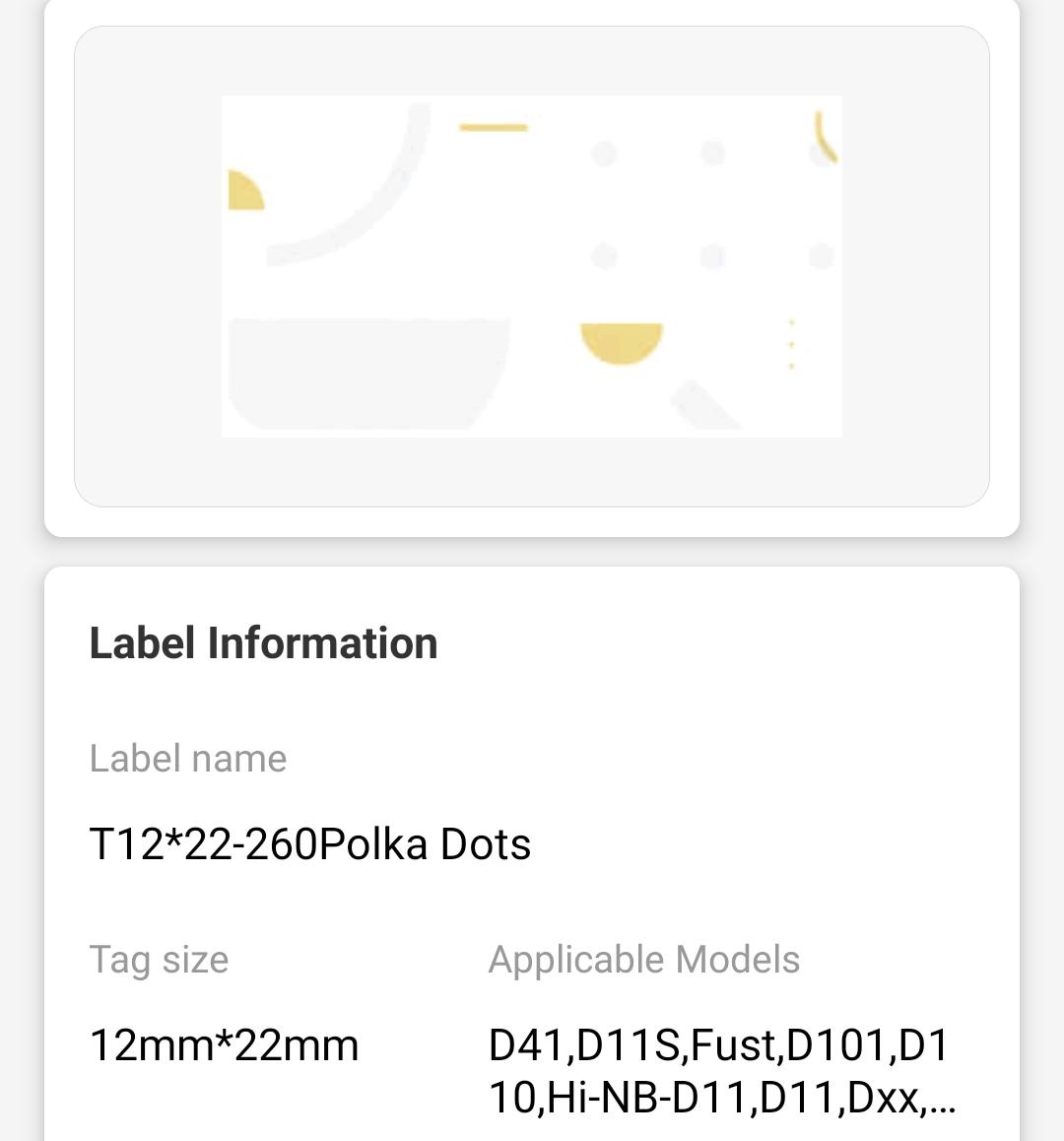Tap the Label Information card
Screen dimensions: 1064x1141
532,847
